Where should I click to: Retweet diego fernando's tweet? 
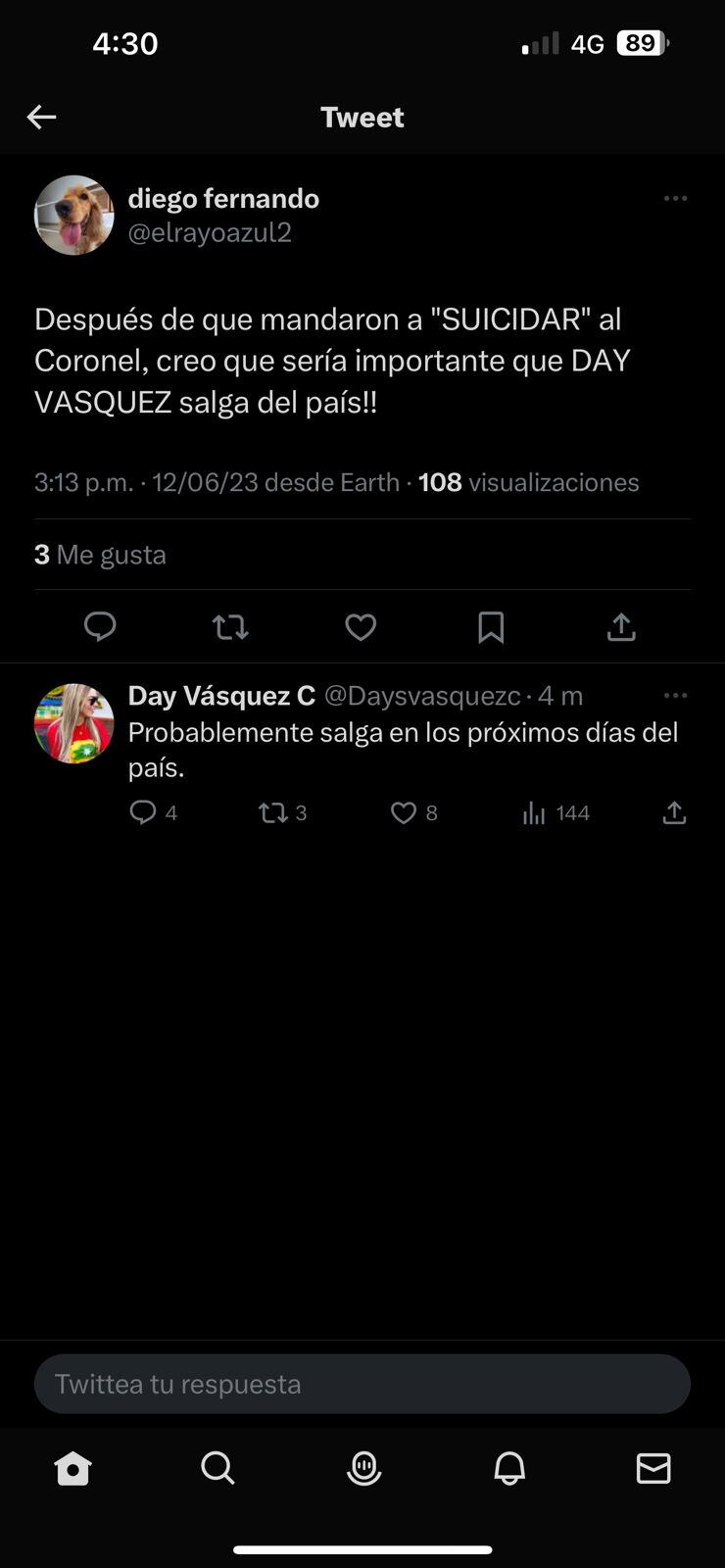coord(230,627)
